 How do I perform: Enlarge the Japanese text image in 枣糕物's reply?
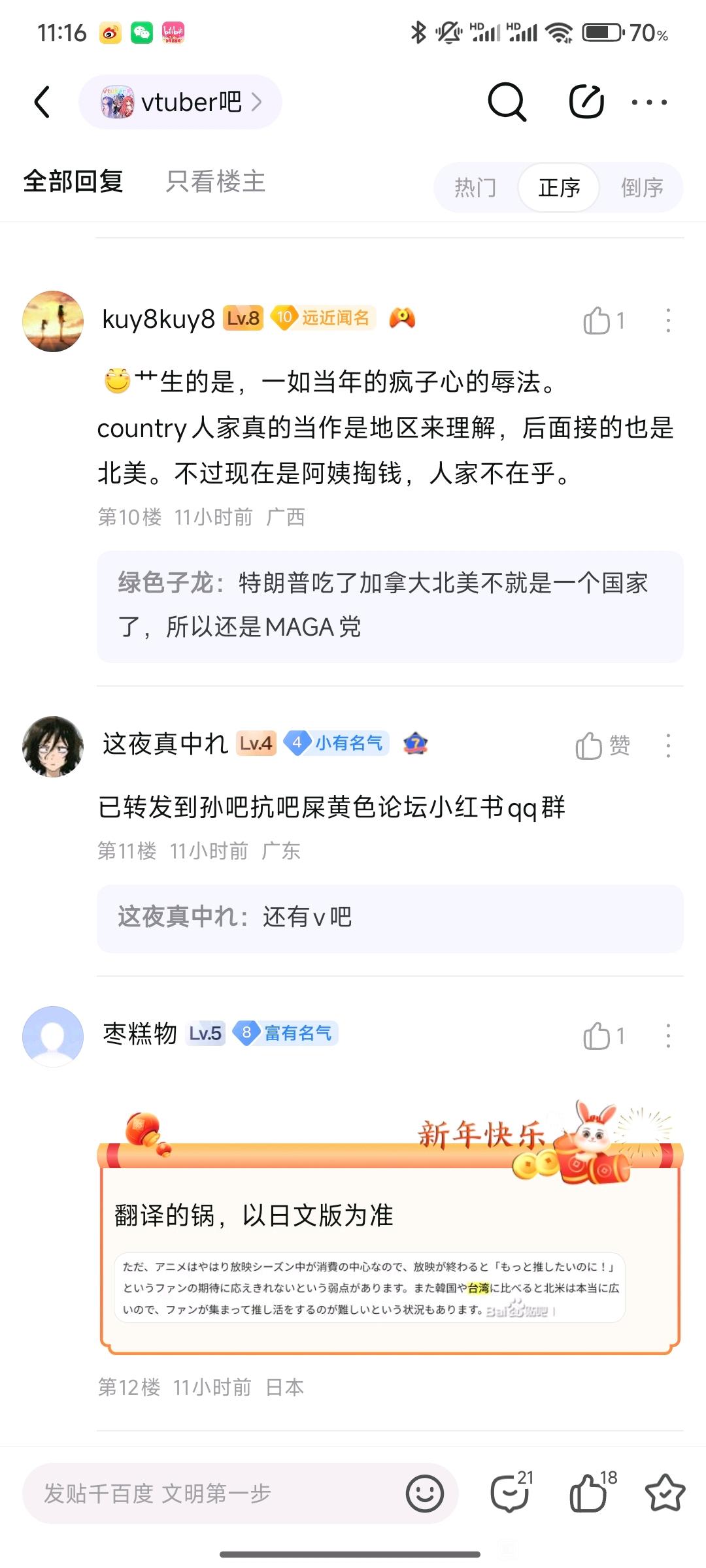click(x=369, y=1288)
